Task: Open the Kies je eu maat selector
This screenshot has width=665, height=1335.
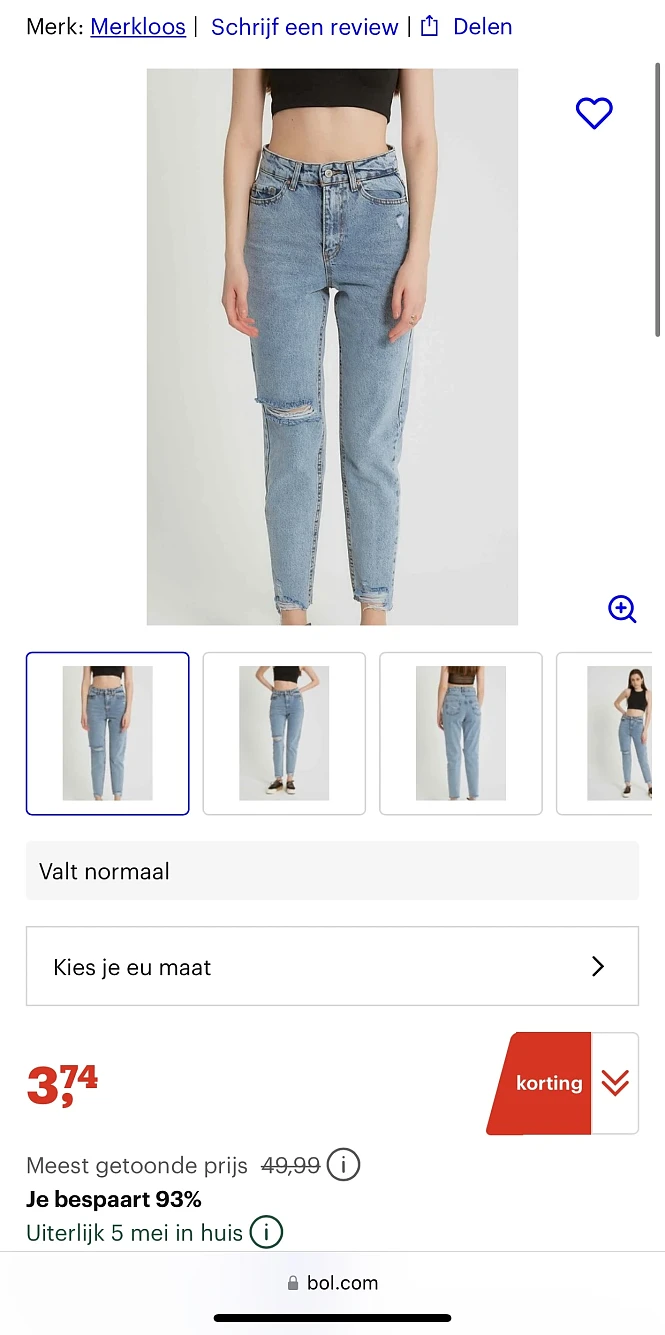Action: coord(332,966)
